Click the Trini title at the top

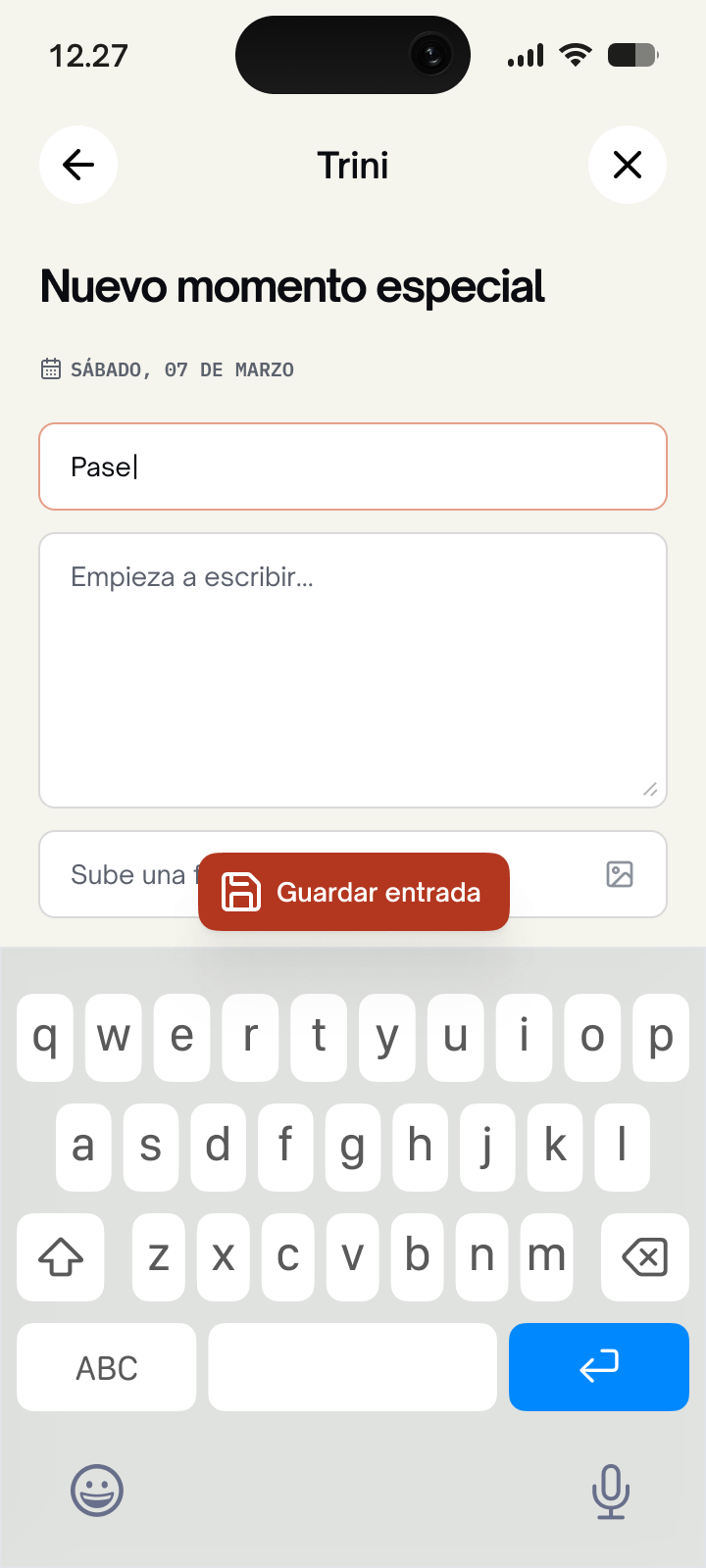tap(353, 165)
